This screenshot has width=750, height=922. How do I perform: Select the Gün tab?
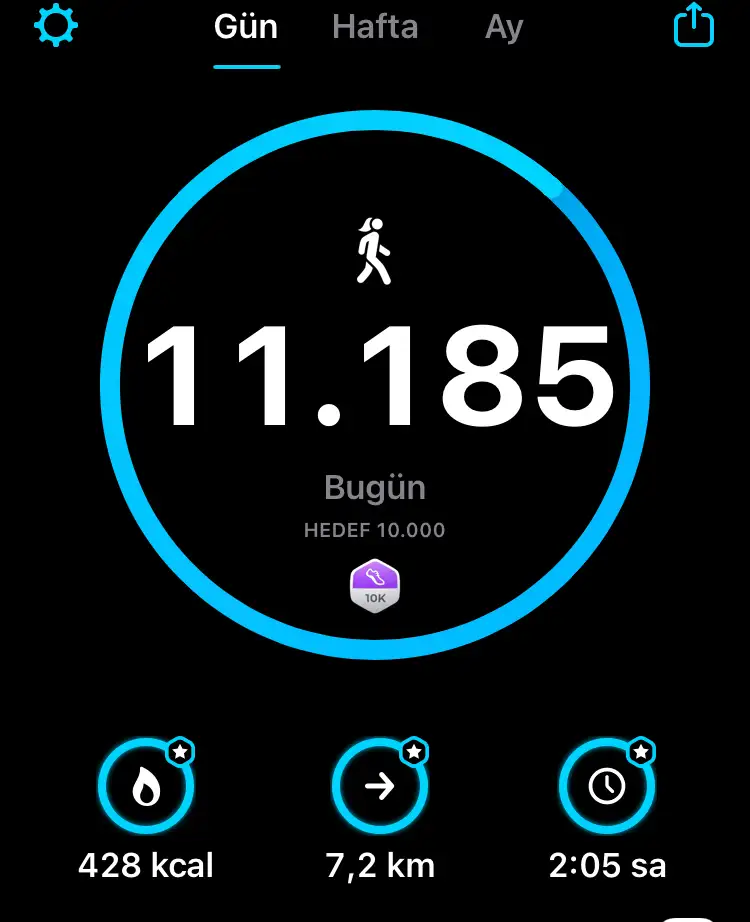[246, 28]
